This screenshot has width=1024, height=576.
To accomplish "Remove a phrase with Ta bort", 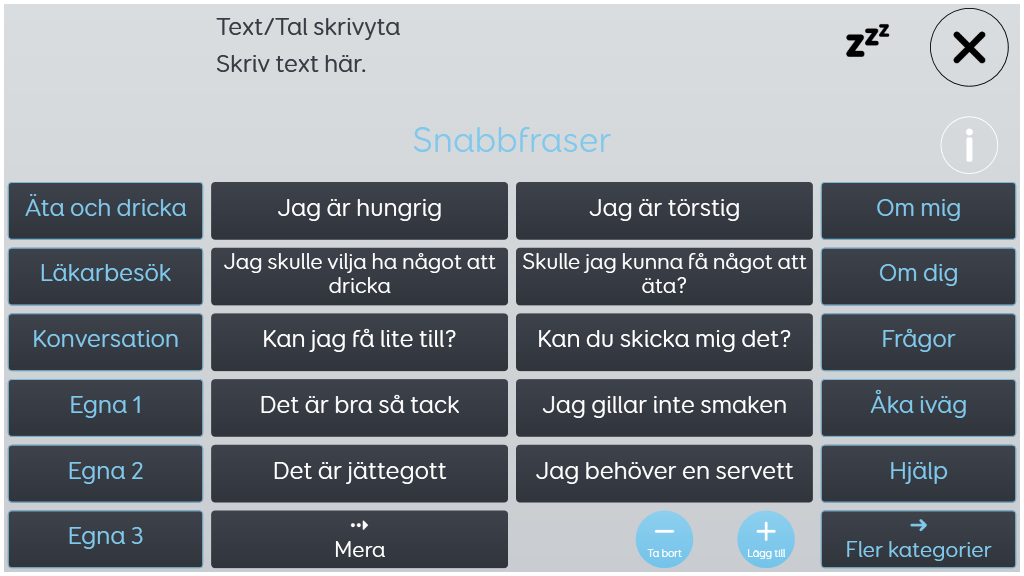I will coord(664,538).
